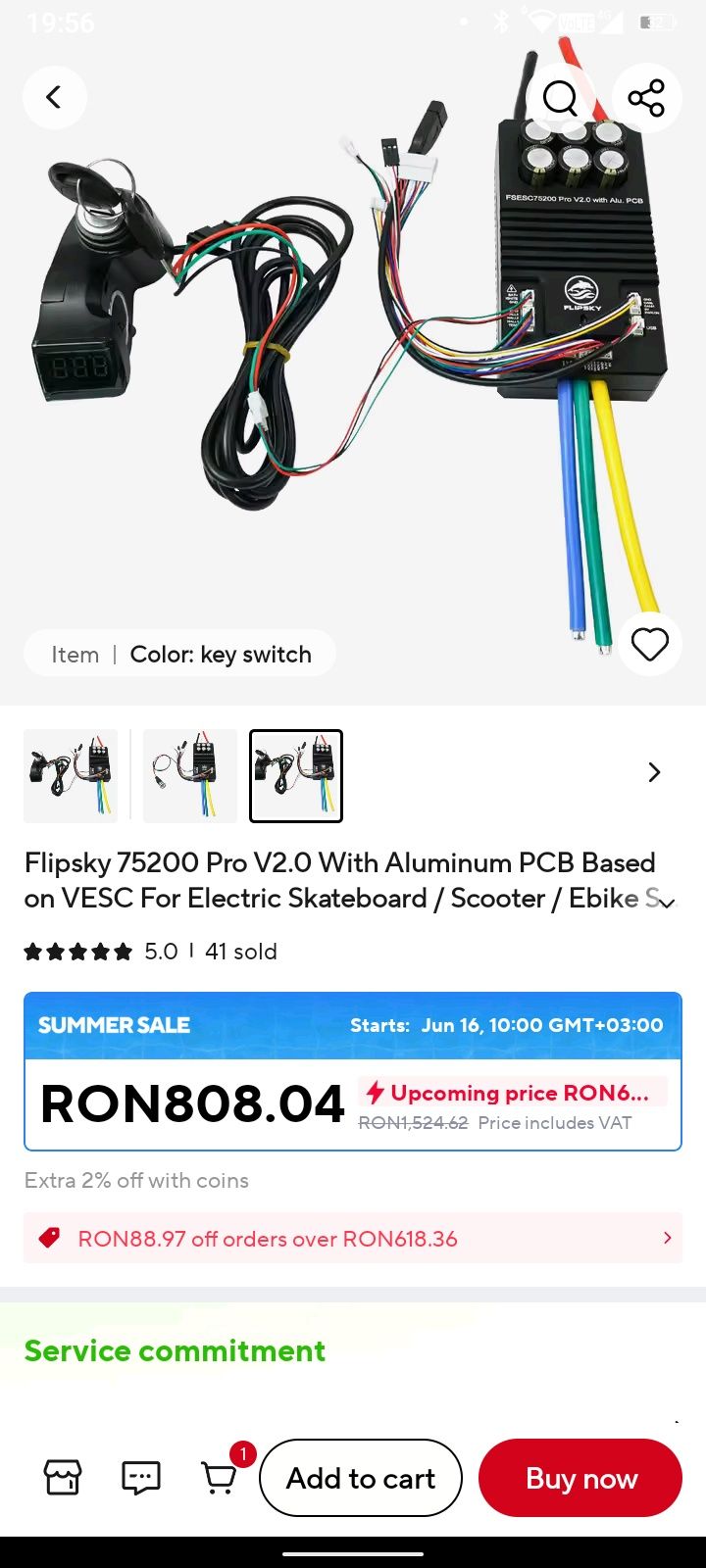This screenshot has width=706, height=1568.
Task: View the Summer Sale upcoming price details
Action: tap(512, 1092)
